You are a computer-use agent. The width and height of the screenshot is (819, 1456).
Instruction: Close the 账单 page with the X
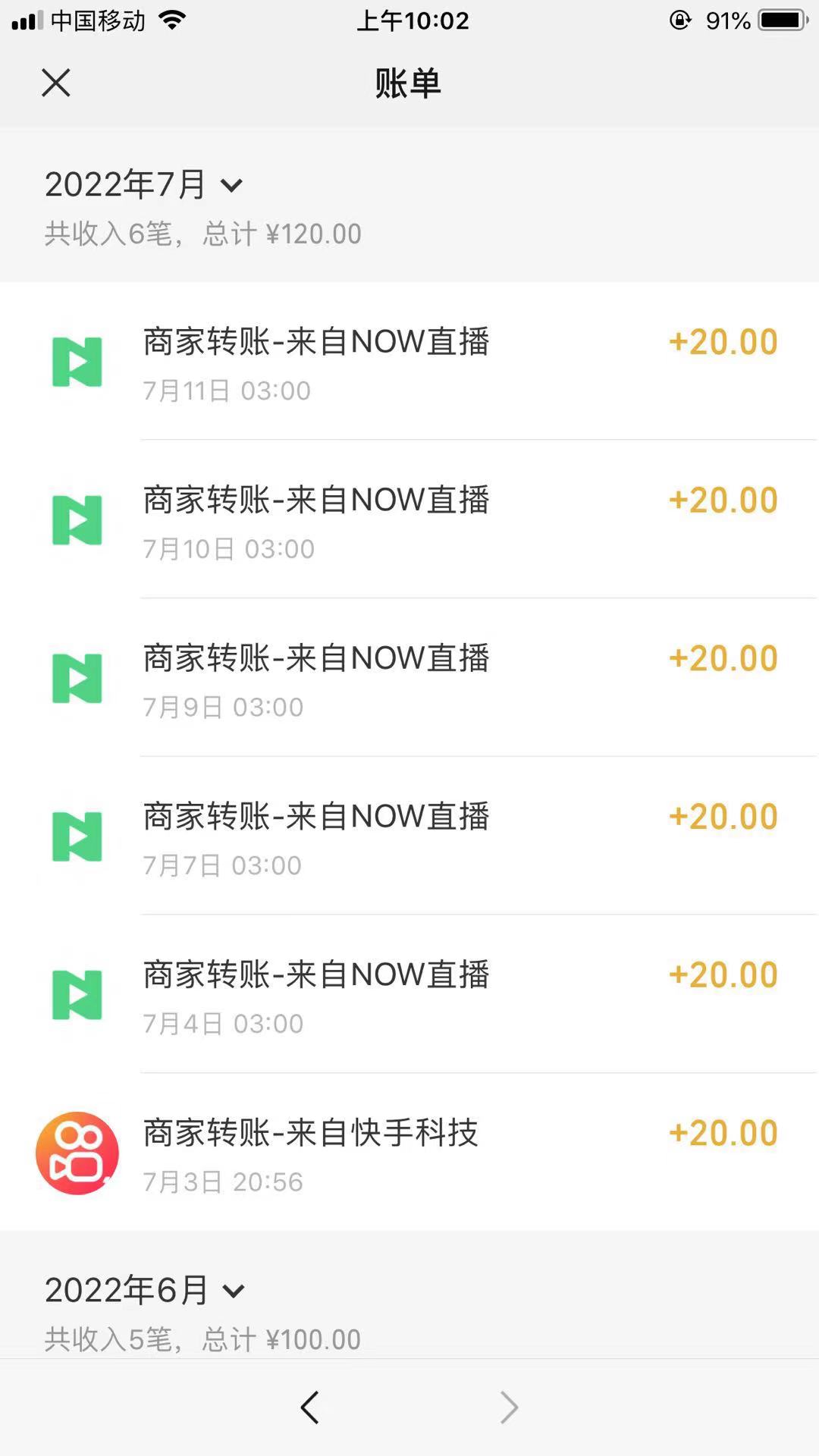tap(55, 83)
